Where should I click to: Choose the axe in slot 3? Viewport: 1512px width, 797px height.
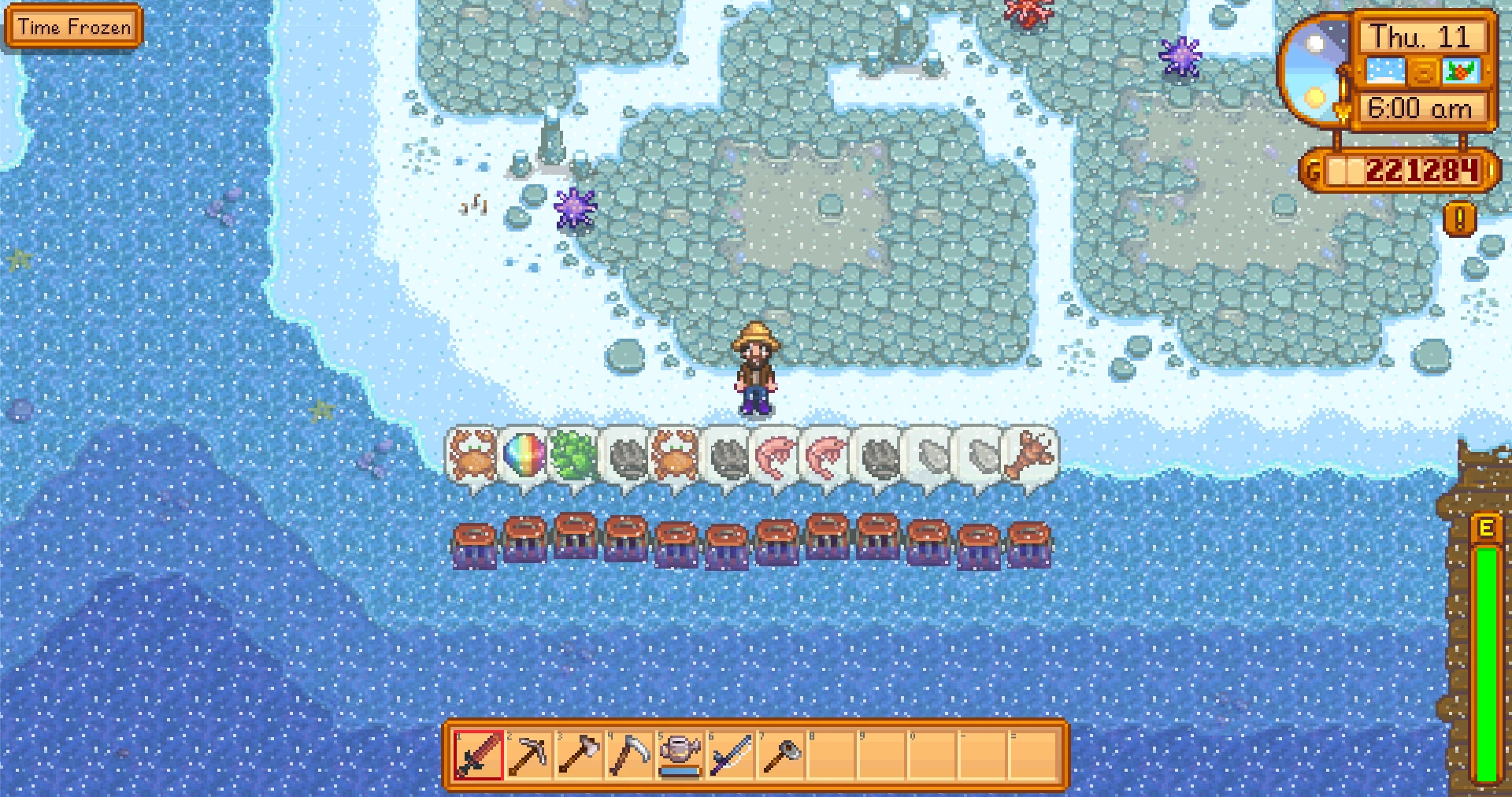pyautogui.click(x=580, y=754)
